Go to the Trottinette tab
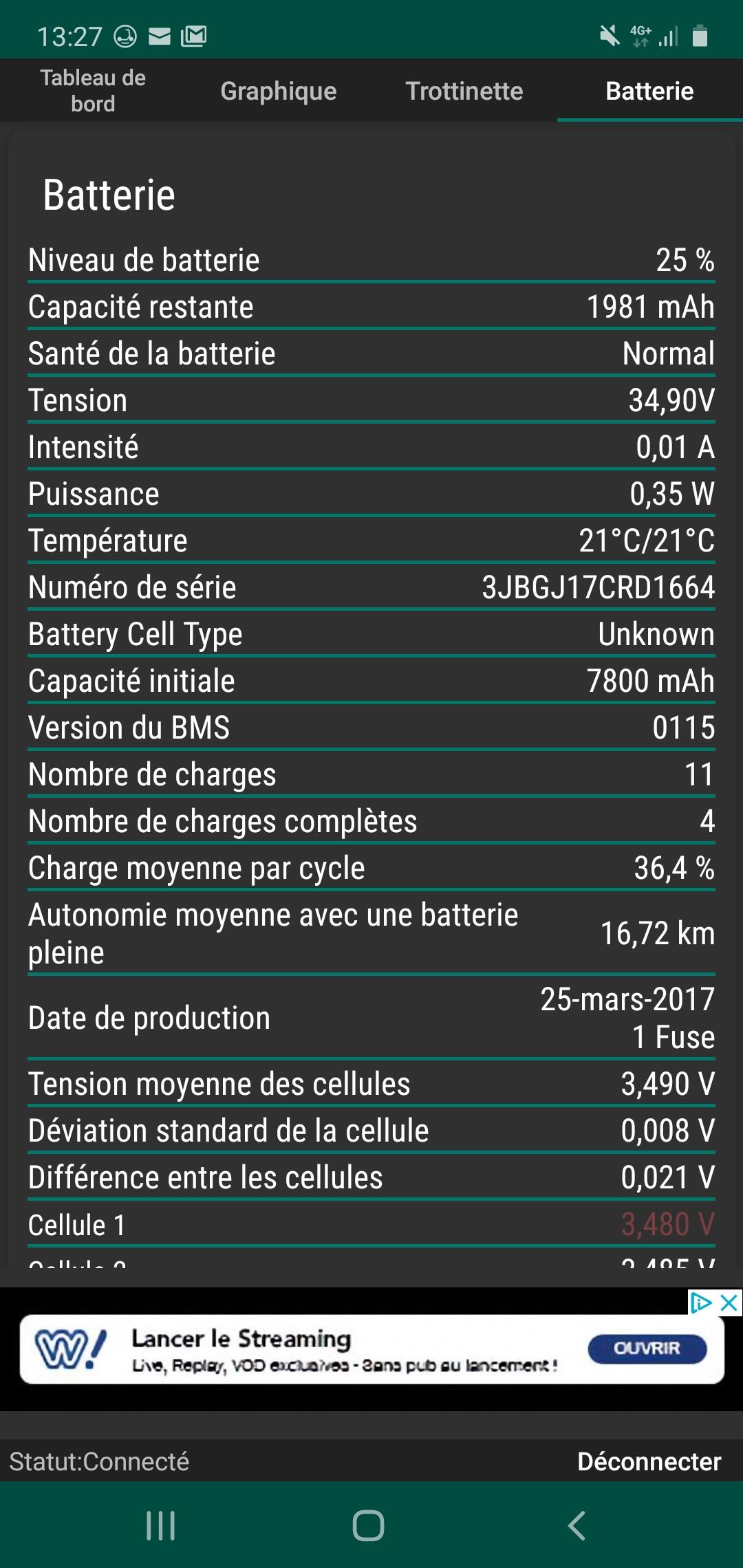This screenshot has height=1568, width=743. pyautogui.click(x=464, y=91)
